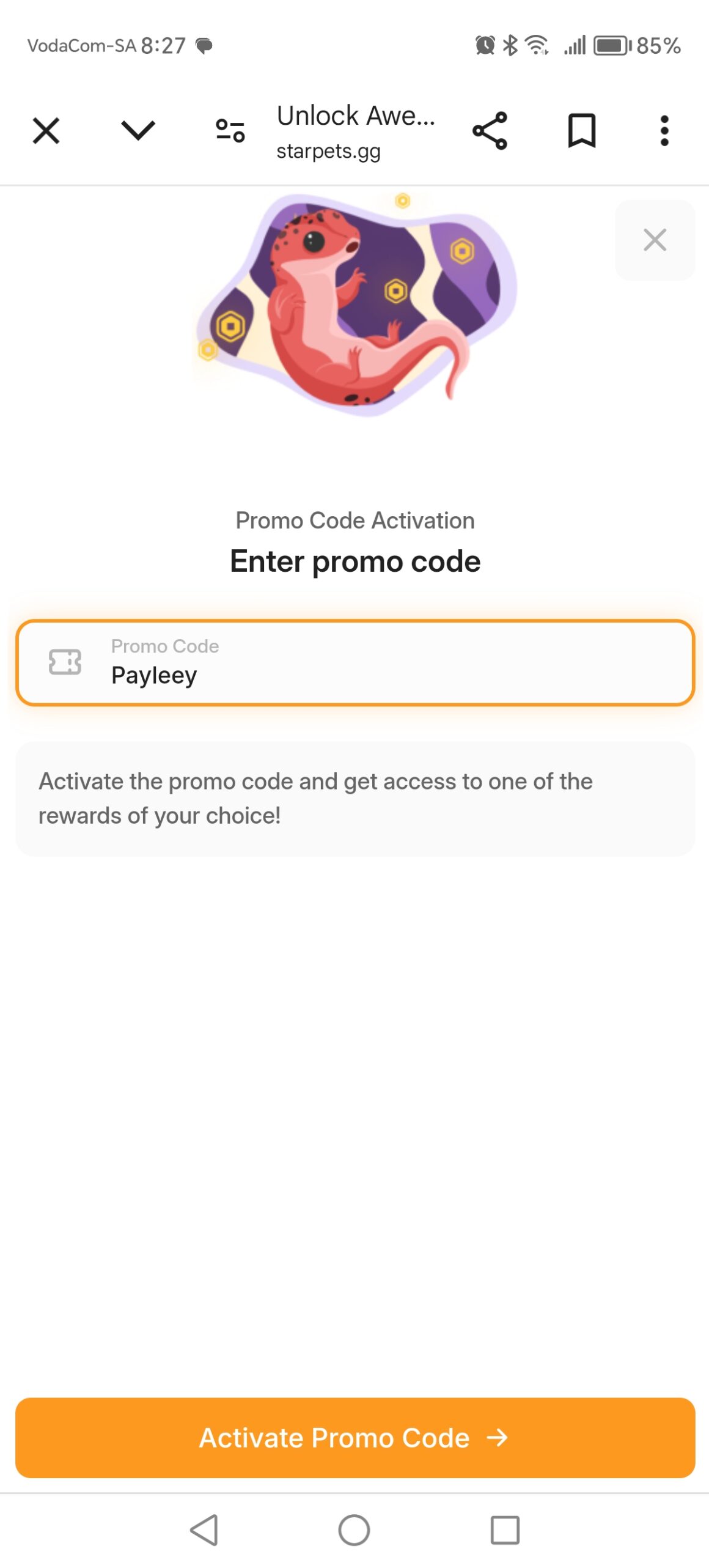This screenshot has width=709, height=1568.
Task: Open the page customization controls icon
Action: 229,130
